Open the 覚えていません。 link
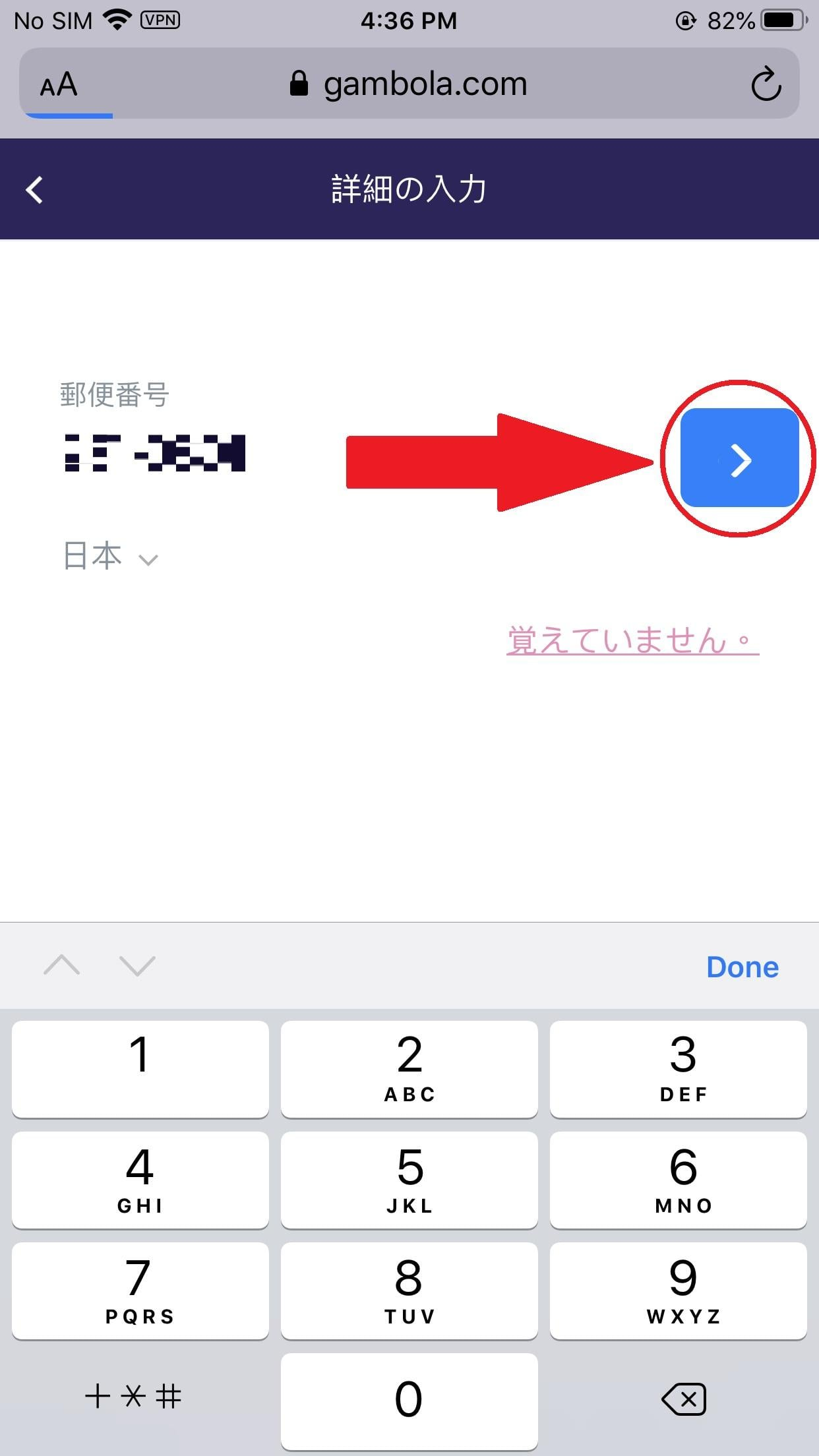The height and width of the screenshot is (1456, 819). point(632,640)
